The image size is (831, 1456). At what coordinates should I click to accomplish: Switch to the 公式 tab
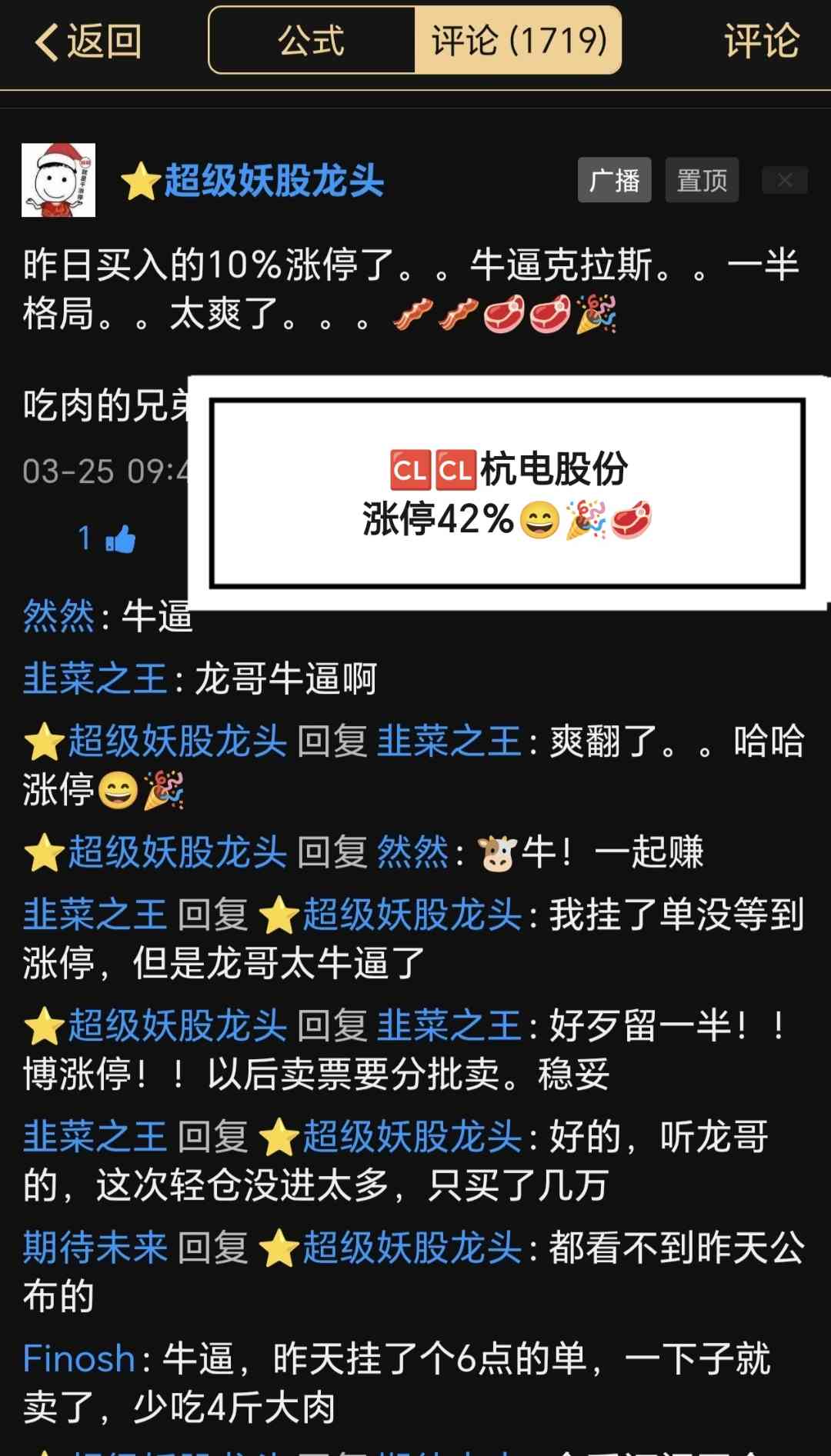pyautogui.click(x=312, y=41)
